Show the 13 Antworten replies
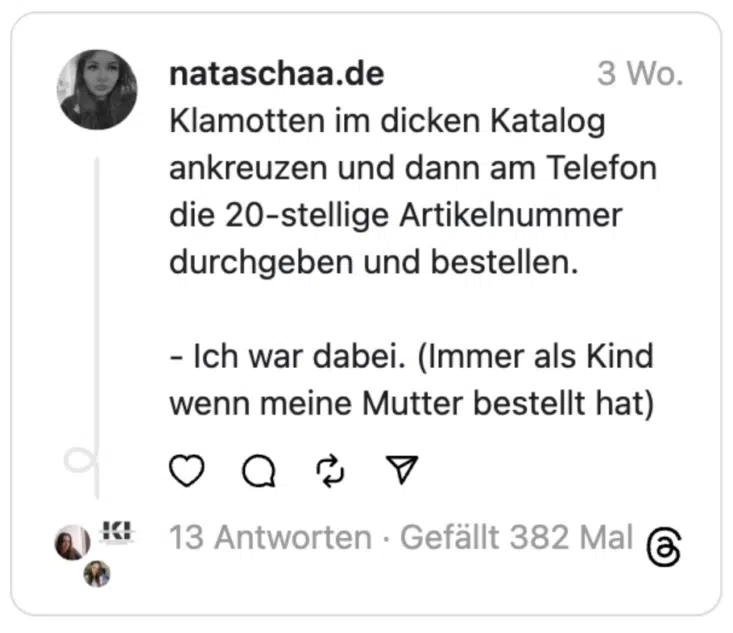Screen dimensions: 733x633 [270, 538]
